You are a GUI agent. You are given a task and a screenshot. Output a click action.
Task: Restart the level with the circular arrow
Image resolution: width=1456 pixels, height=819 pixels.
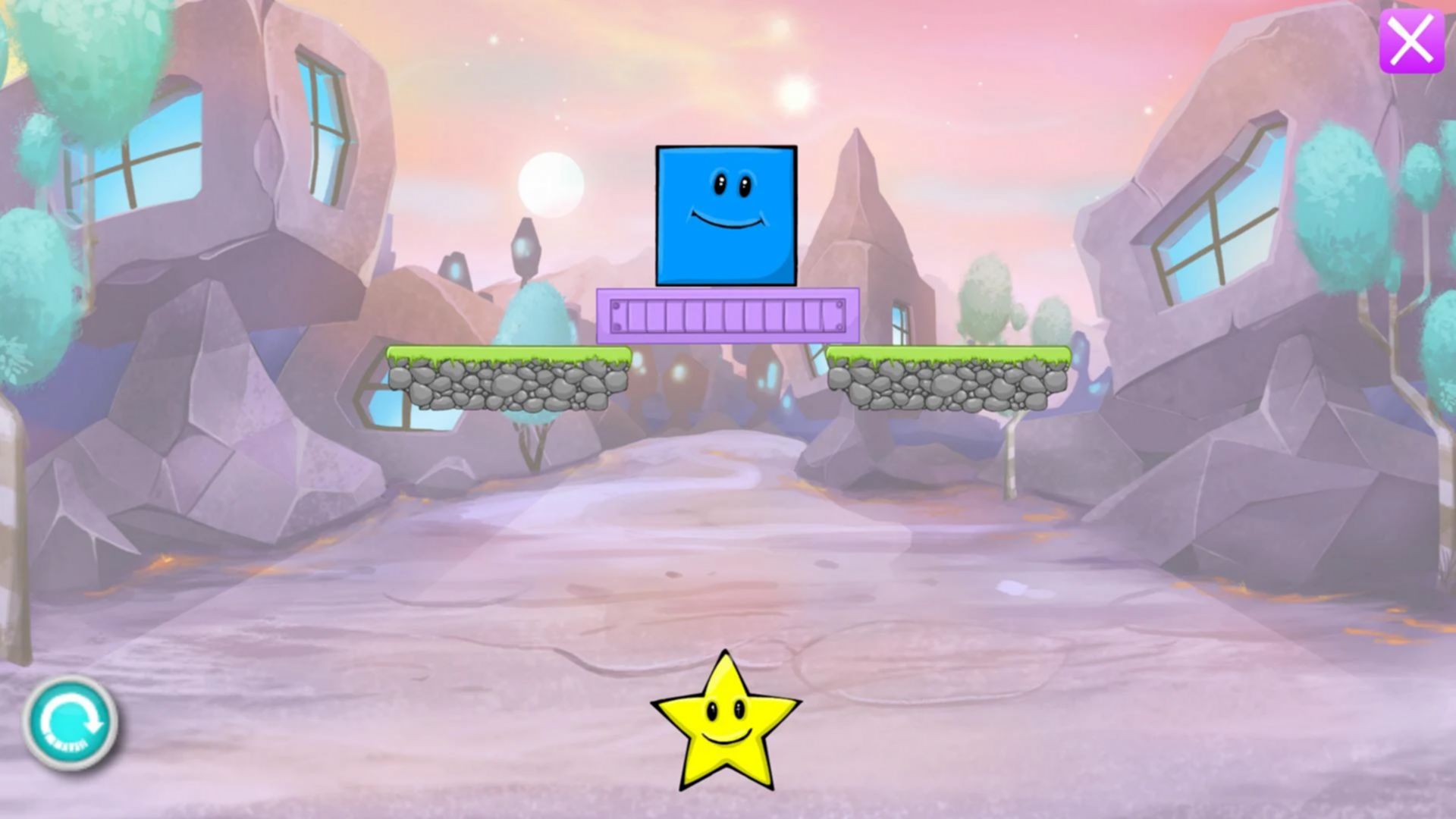tap(70, 723)
